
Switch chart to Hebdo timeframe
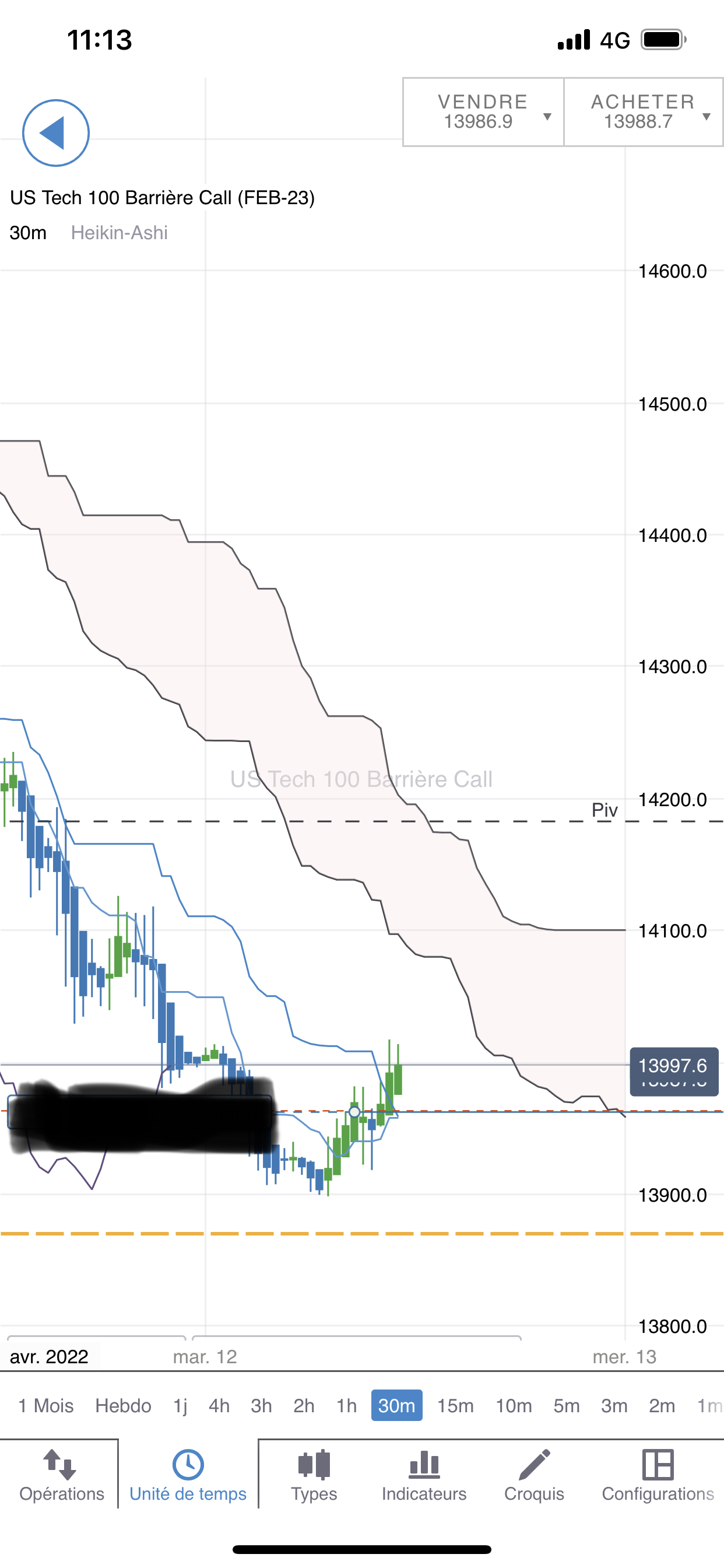pyautogui.click(x=123, y=1405)
